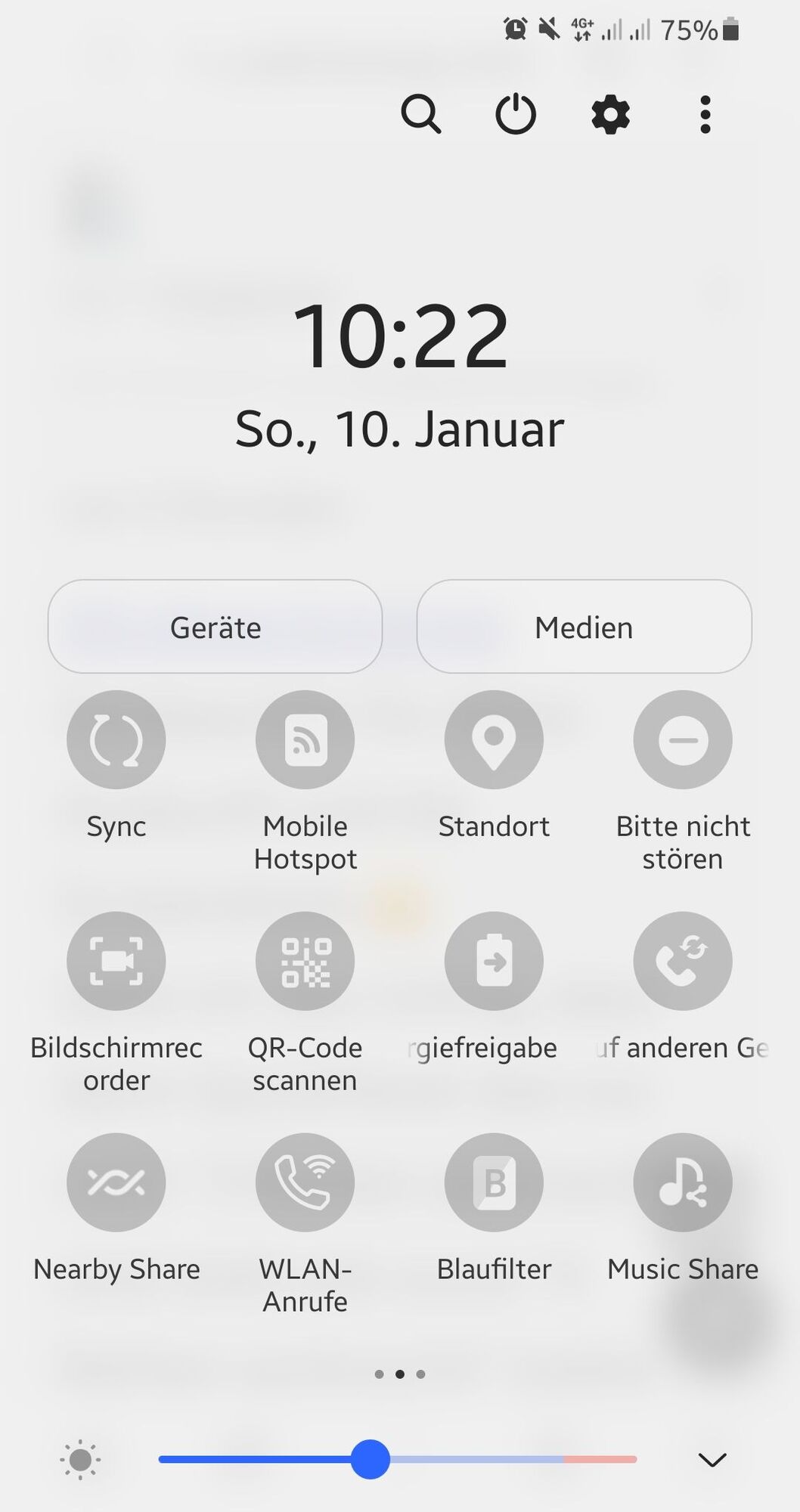Switch on the Blaufilter

click(x=494, y=1182)
